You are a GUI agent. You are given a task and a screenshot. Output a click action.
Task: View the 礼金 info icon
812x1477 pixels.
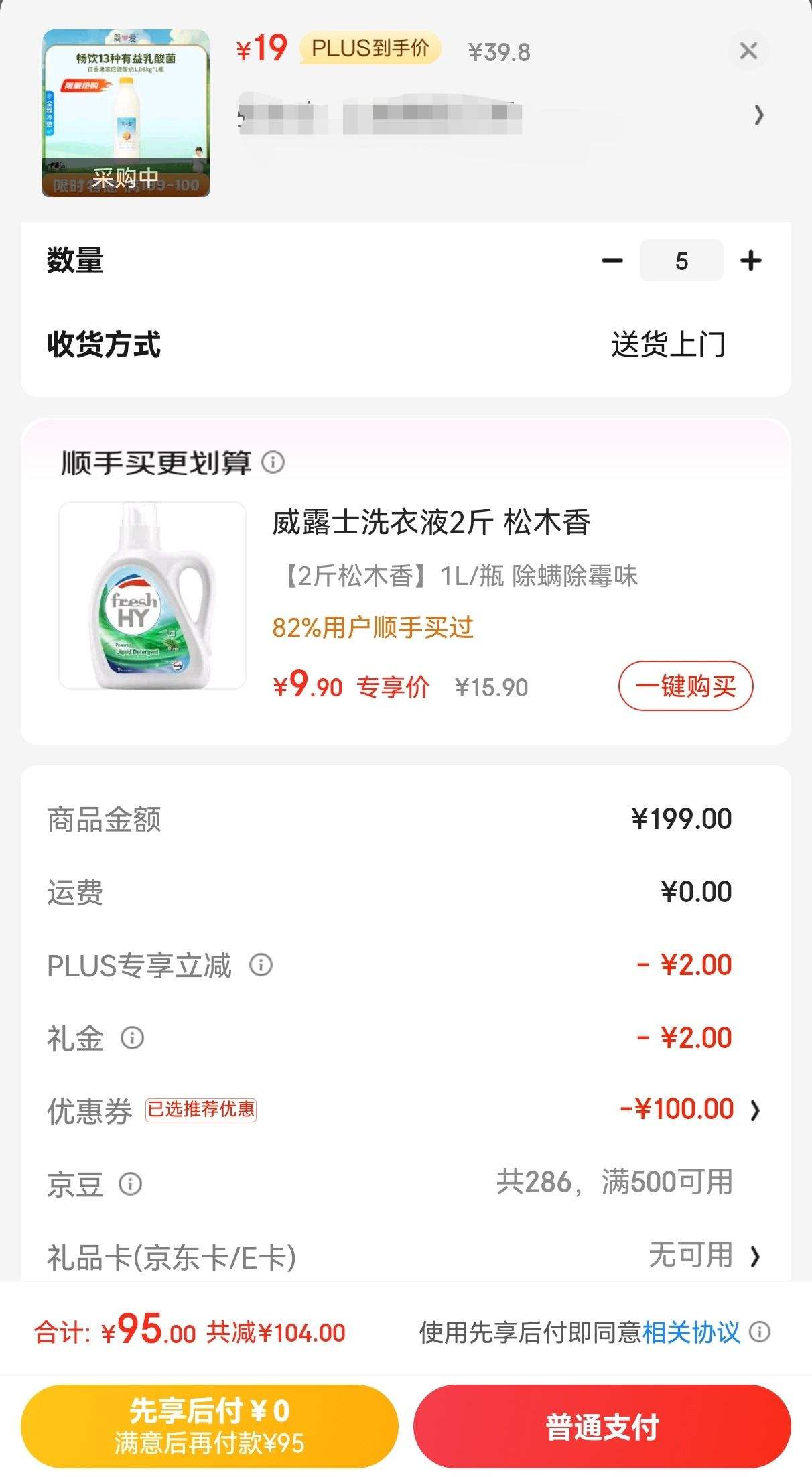coord(134,1039)
